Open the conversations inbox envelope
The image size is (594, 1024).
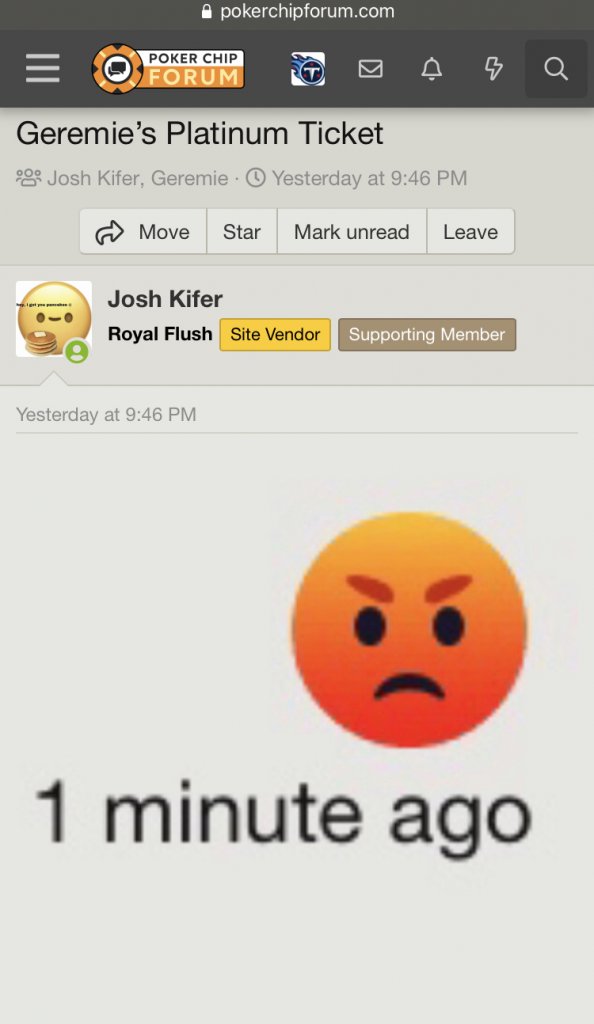370,69
